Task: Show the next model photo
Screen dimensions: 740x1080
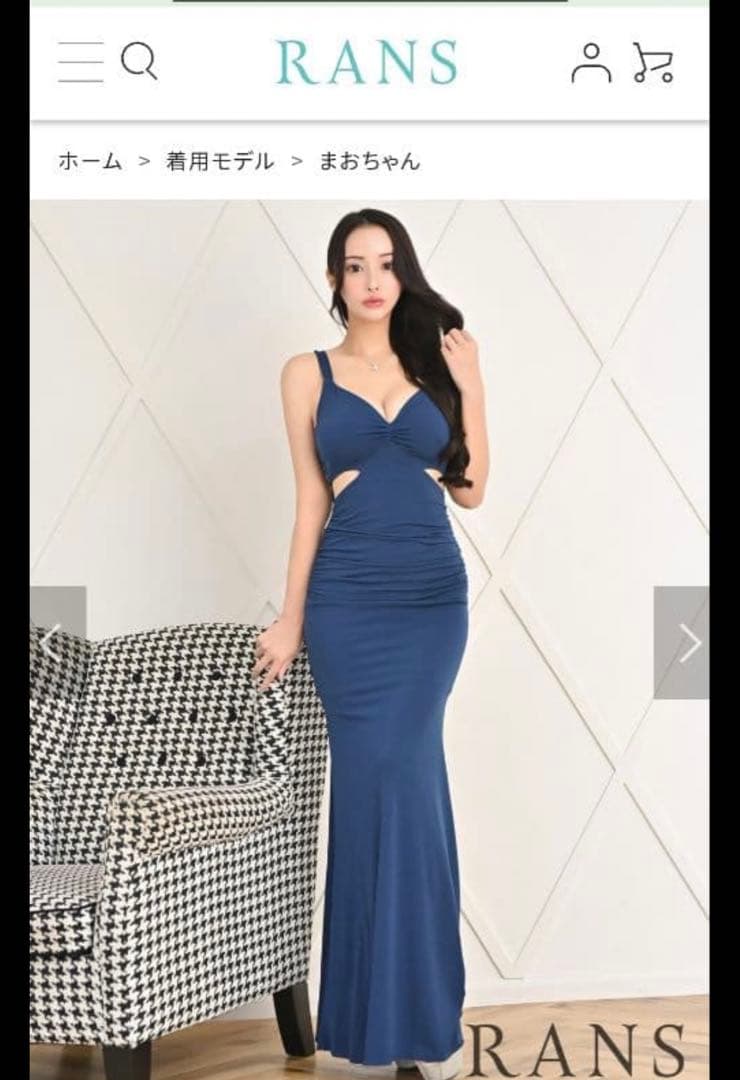Action: click(685, 642)
